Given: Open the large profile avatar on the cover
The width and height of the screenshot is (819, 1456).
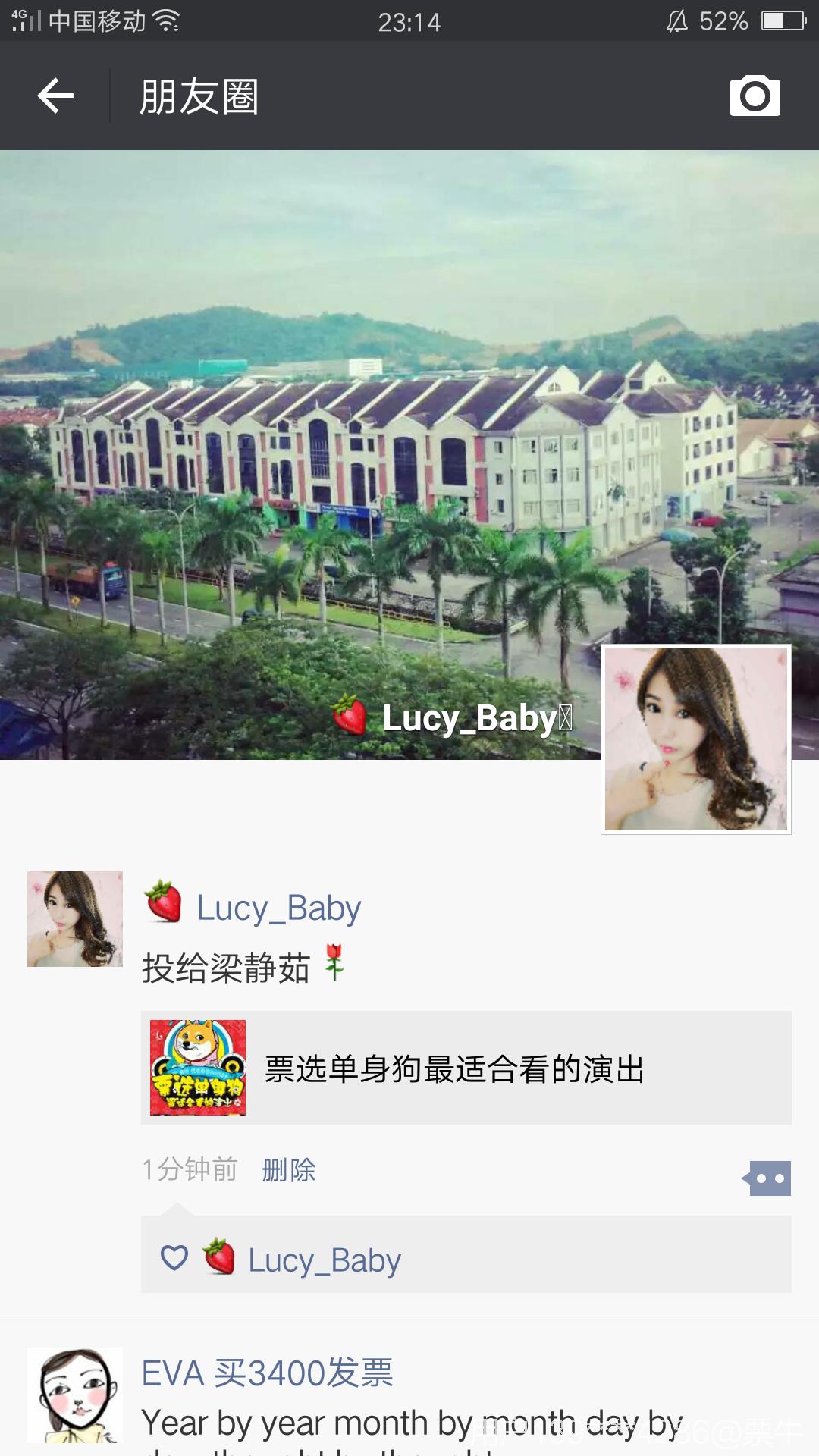Looking at the screenshot, I should [695, 739].
